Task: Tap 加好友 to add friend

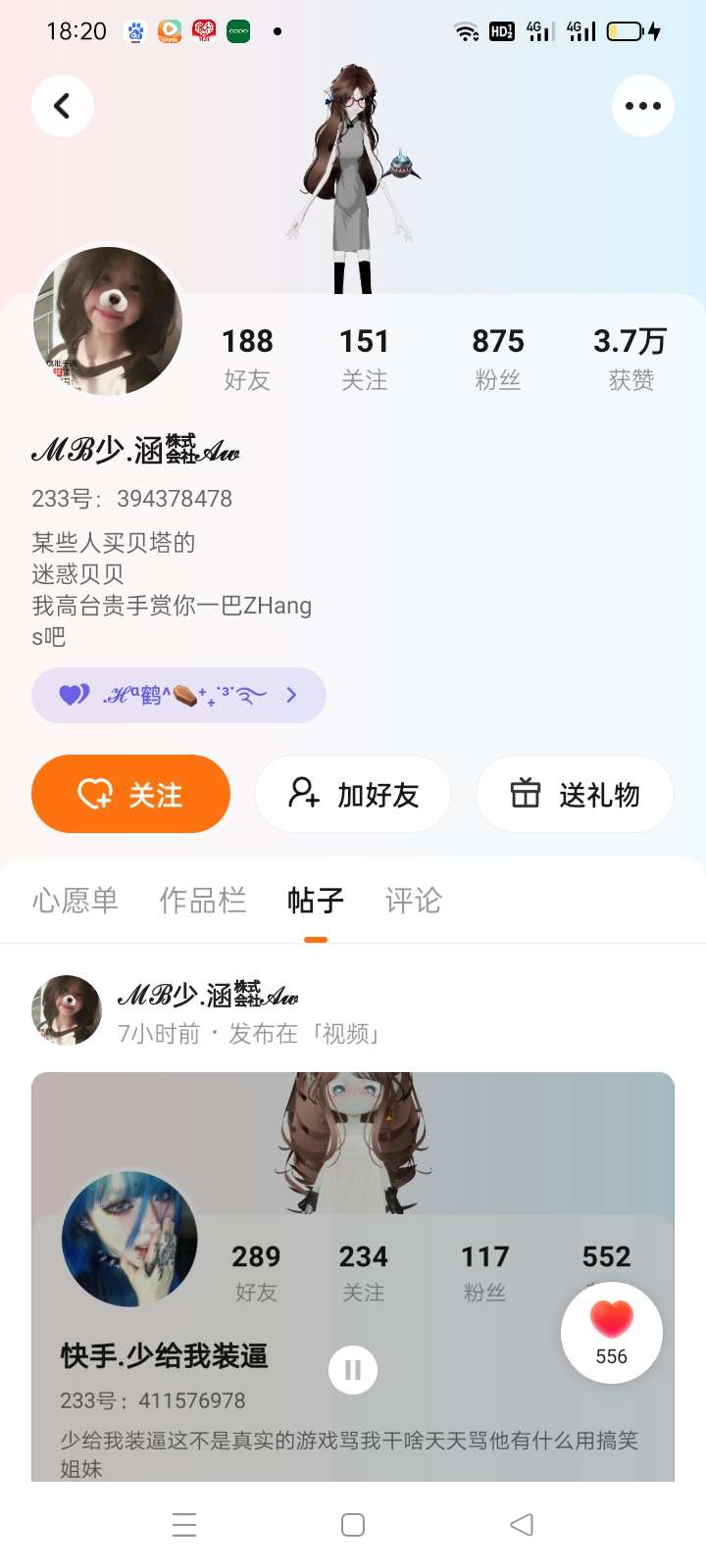Action: [353, 794]
